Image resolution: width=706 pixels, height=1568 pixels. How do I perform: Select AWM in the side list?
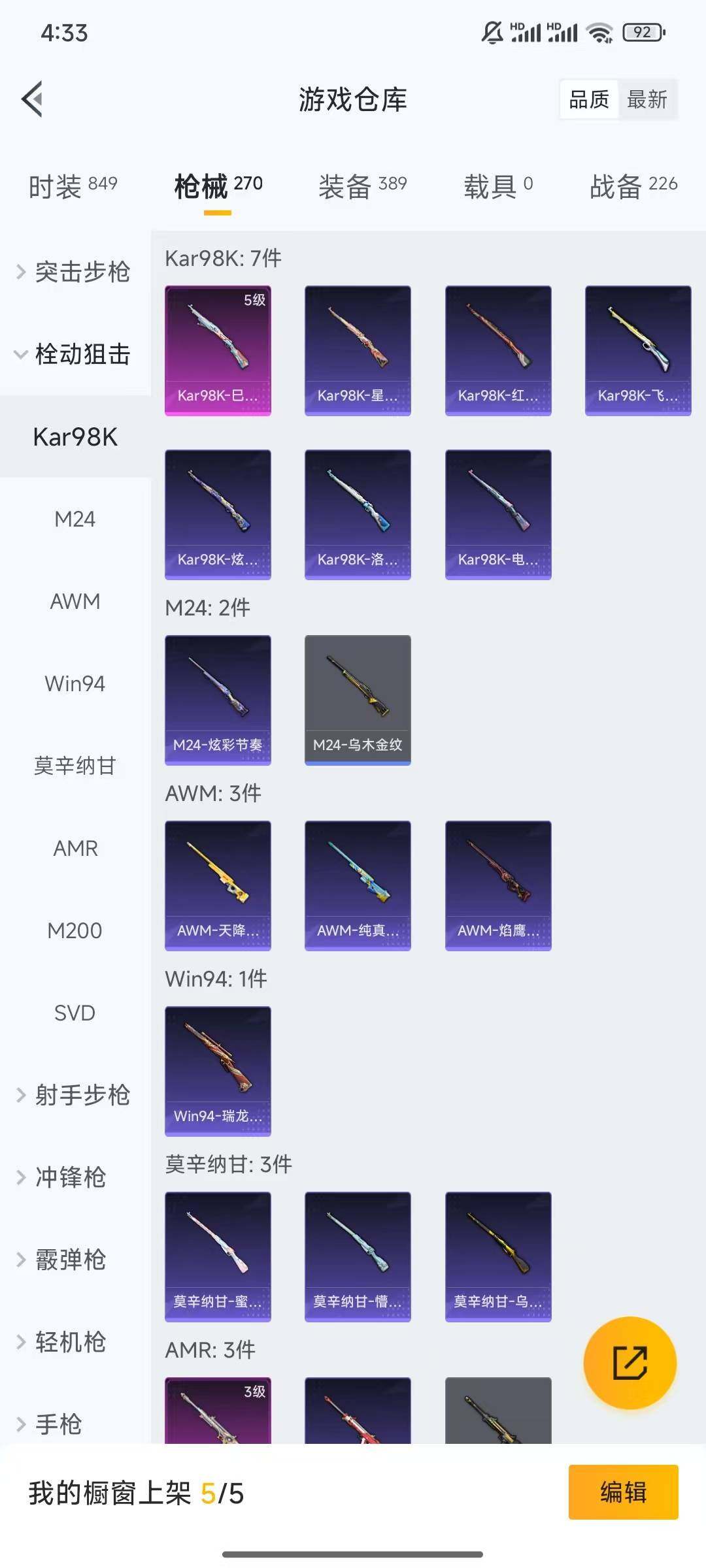point(75,601)
